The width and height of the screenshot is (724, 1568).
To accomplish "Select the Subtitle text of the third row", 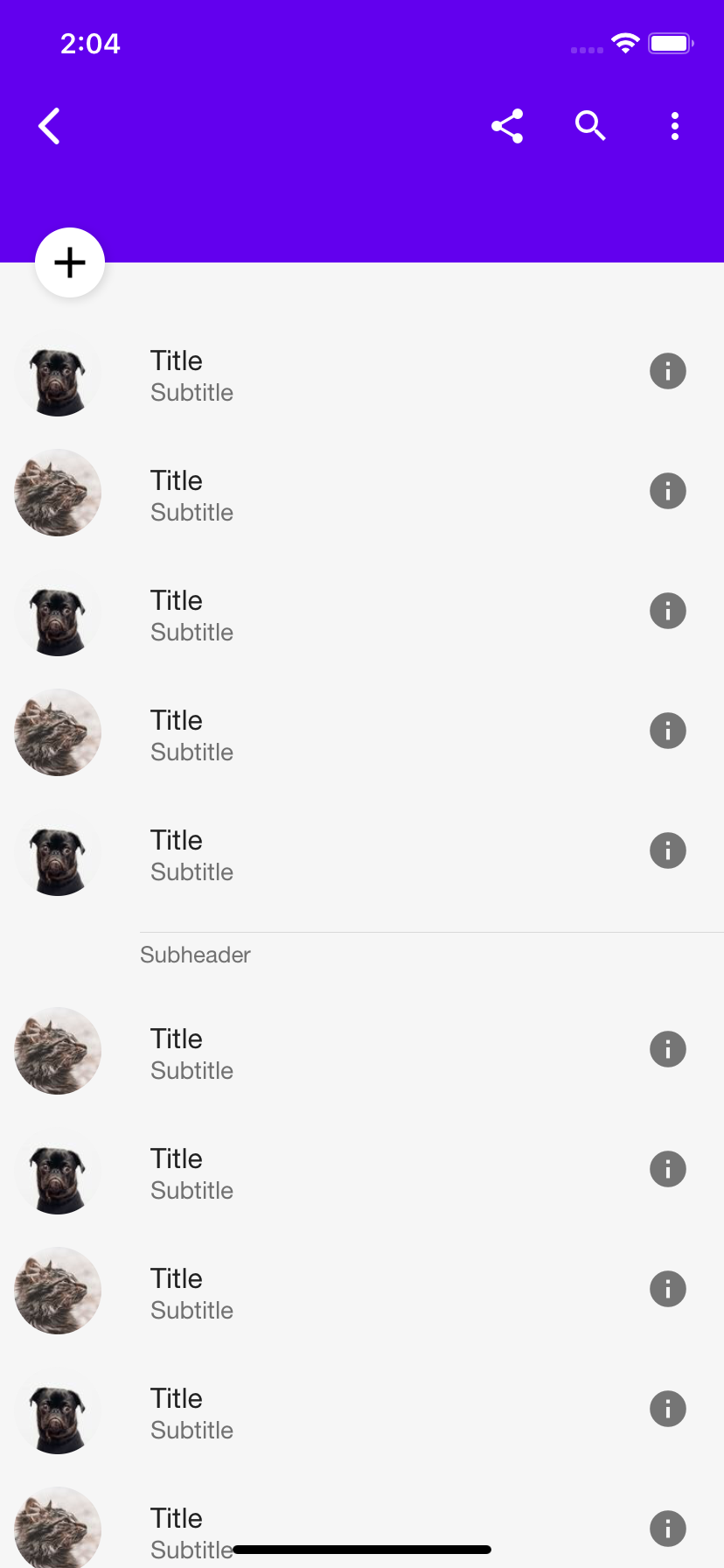I will point(191,631).
